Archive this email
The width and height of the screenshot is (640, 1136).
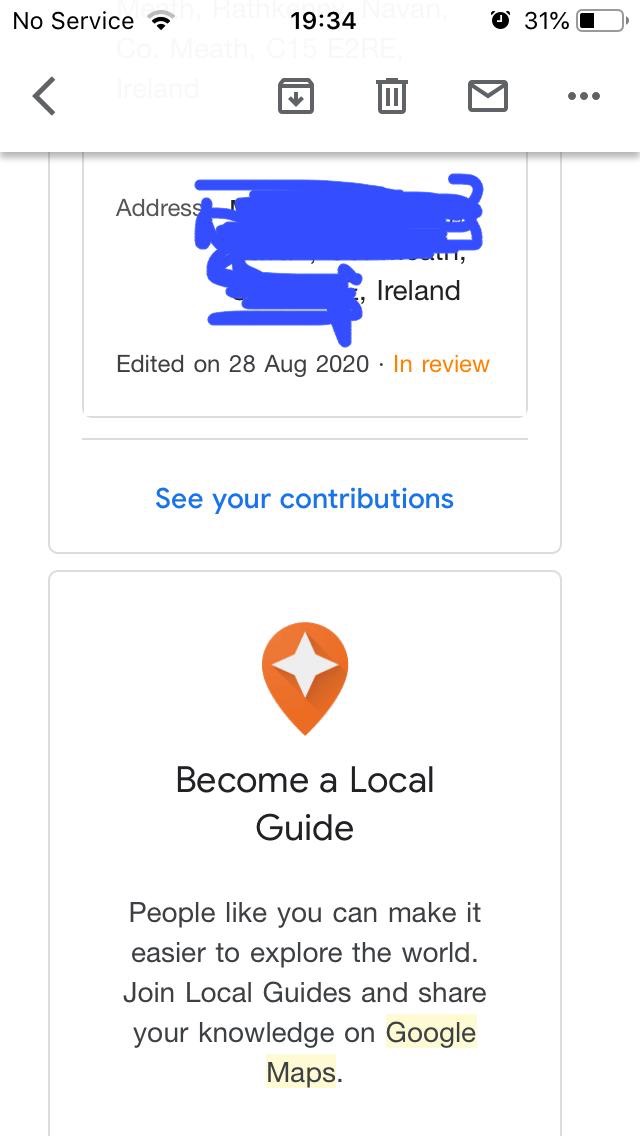pyautogui.click(x=296, y=96)
